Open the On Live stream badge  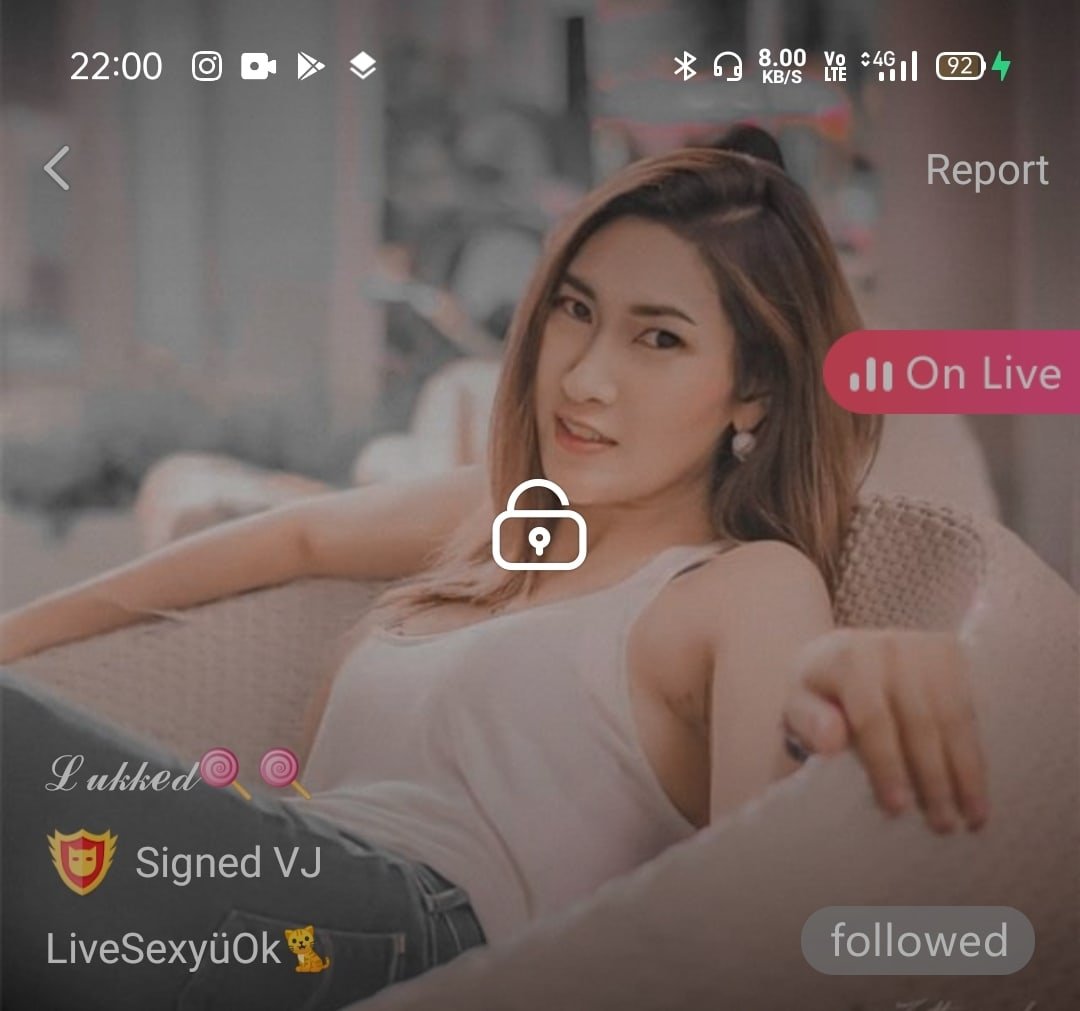tap(953, 373)
